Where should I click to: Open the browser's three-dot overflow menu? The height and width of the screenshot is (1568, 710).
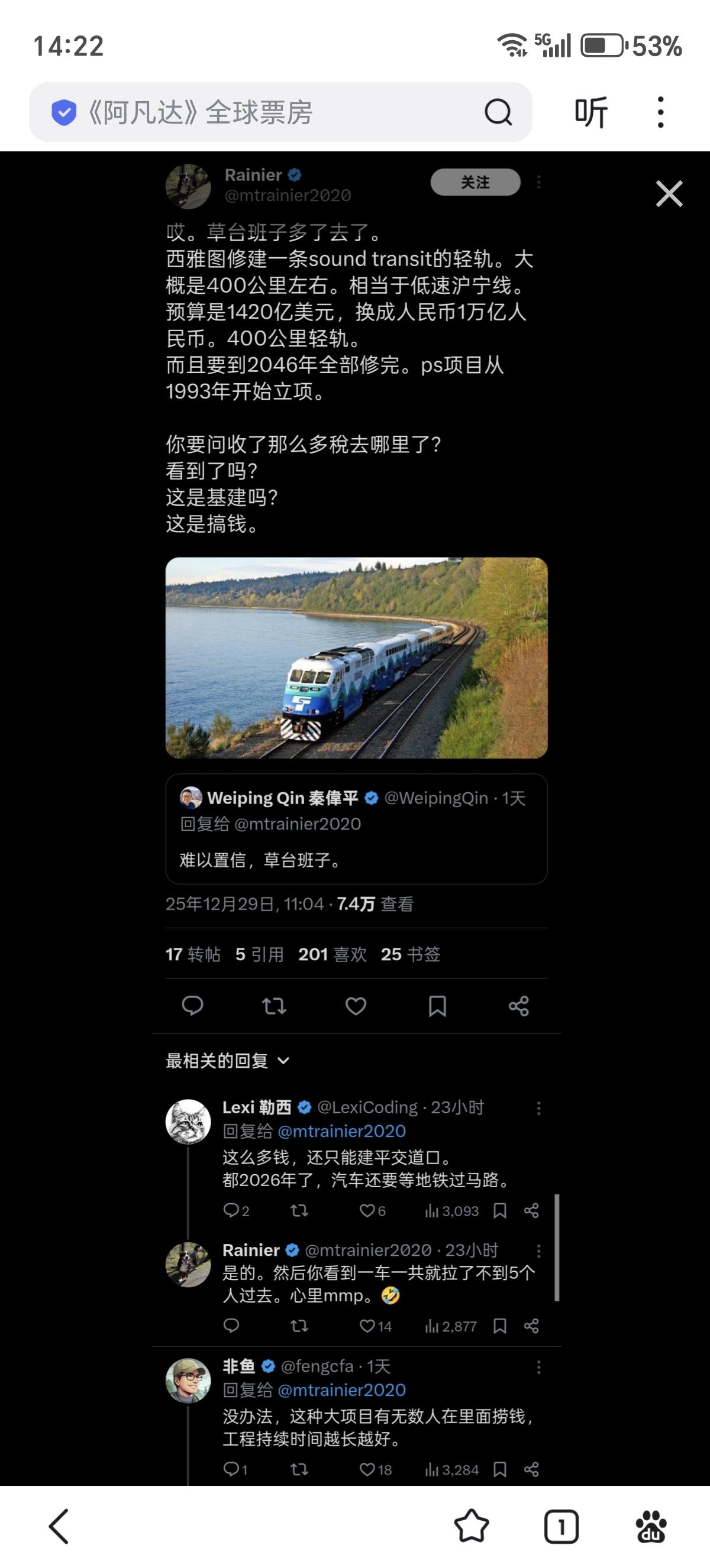coord(660,111)
